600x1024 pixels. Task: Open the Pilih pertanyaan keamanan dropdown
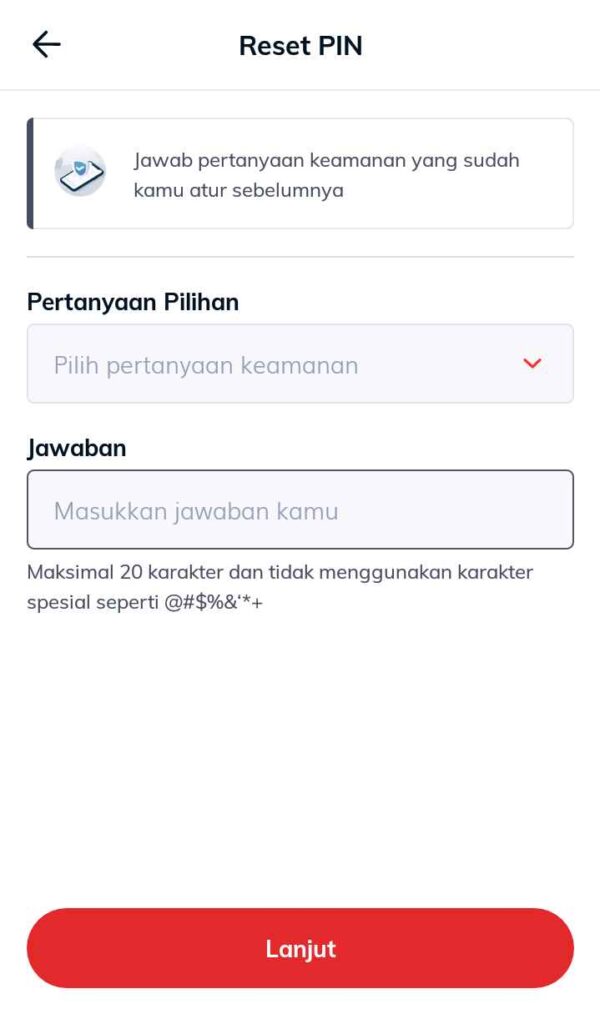(x=300, y=364)
